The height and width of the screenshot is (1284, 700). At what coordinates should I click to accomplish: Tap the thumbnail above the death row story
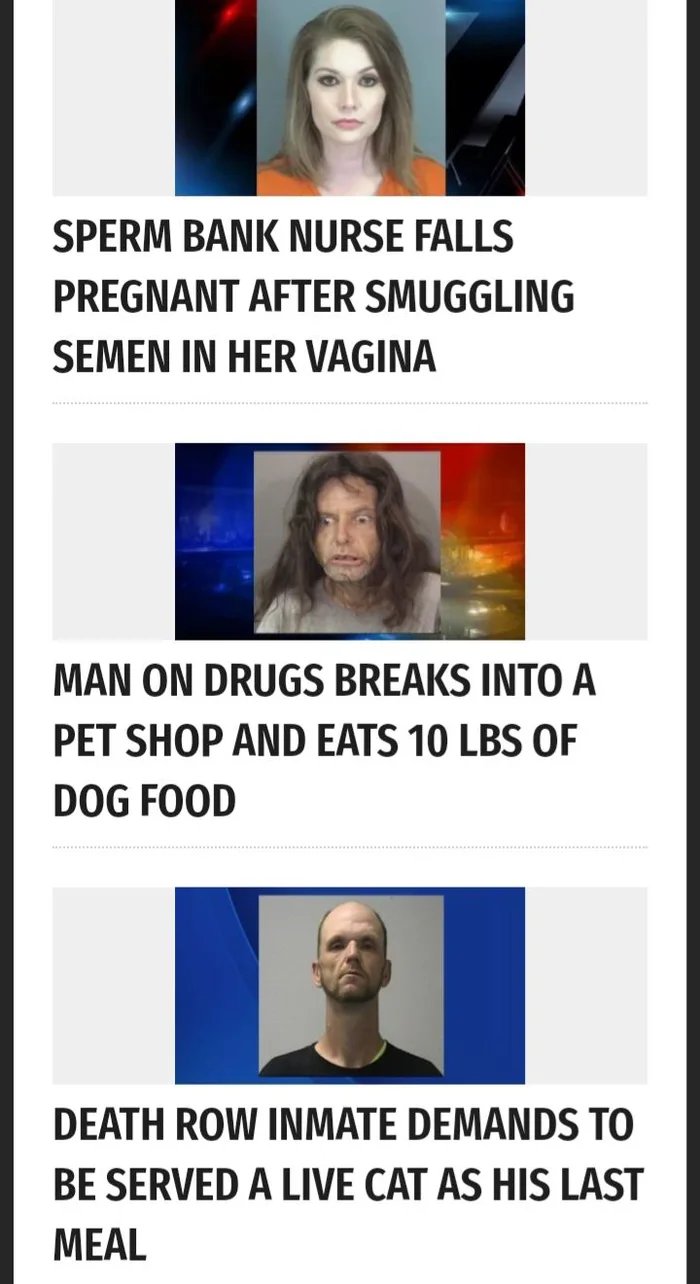click(349, 985)
